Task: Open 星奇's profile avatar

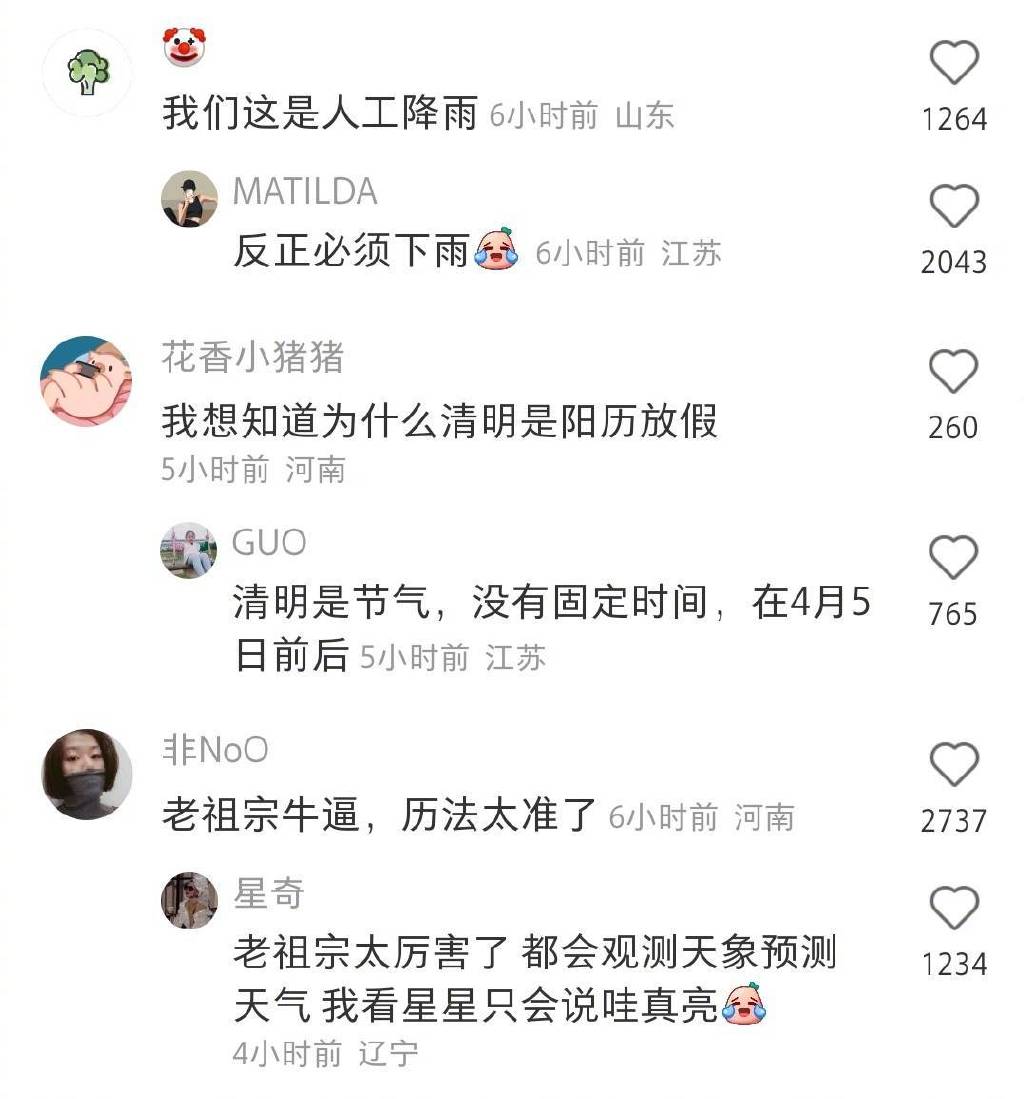Action: (189, 900)
